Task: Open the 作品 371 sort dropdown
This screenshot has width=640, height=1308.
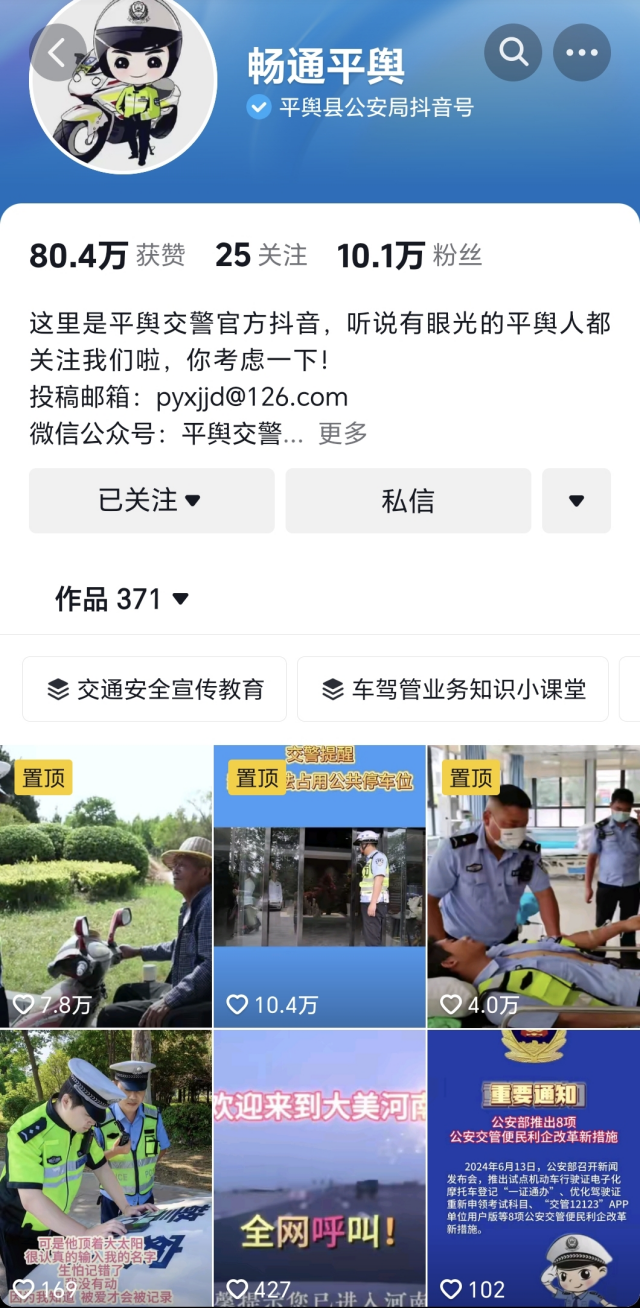Action: point(122,598)
